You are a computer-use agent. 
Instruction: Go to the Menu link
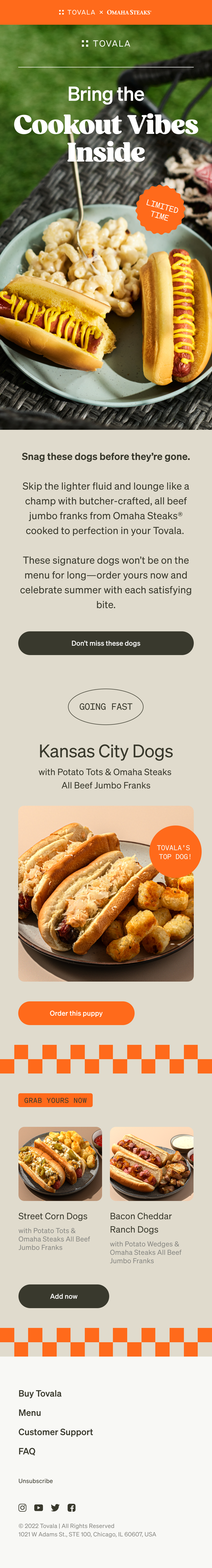30,1413
